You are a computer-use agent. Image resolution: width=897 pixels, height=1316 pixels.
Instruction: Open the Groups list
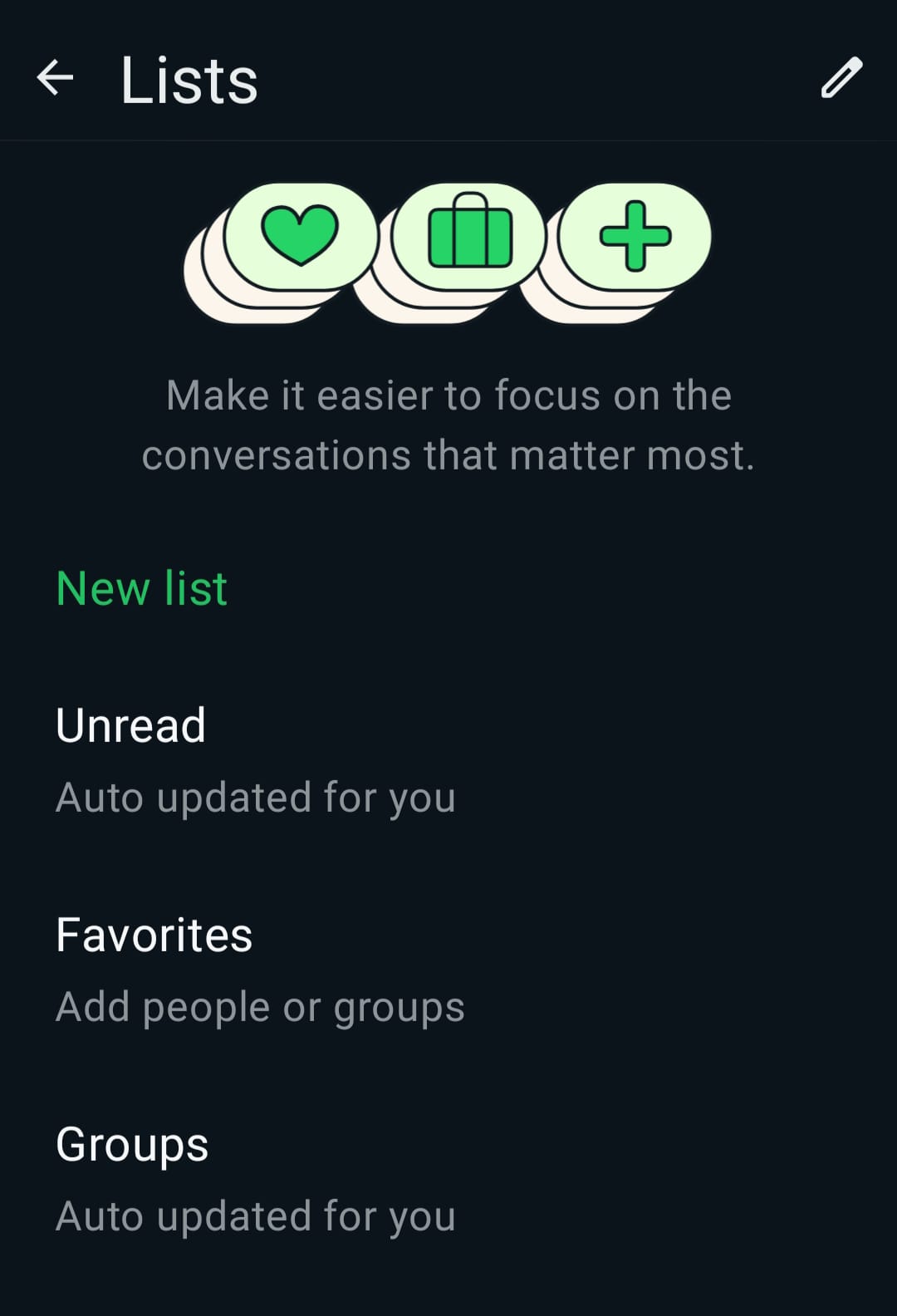click(132, 1144)
